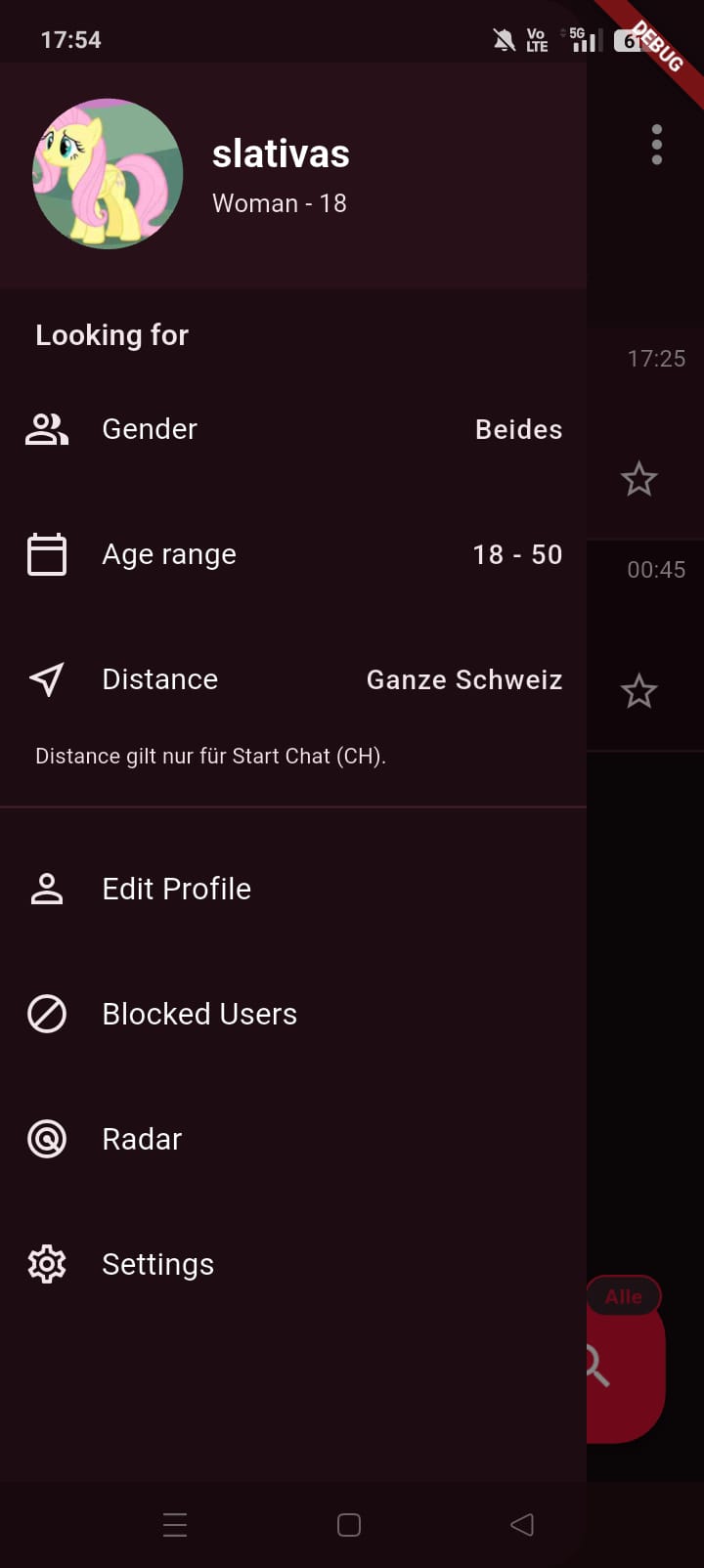Tap the muted notifications icon in status bar
This screenshot has height=1568, width=704.
503,40
